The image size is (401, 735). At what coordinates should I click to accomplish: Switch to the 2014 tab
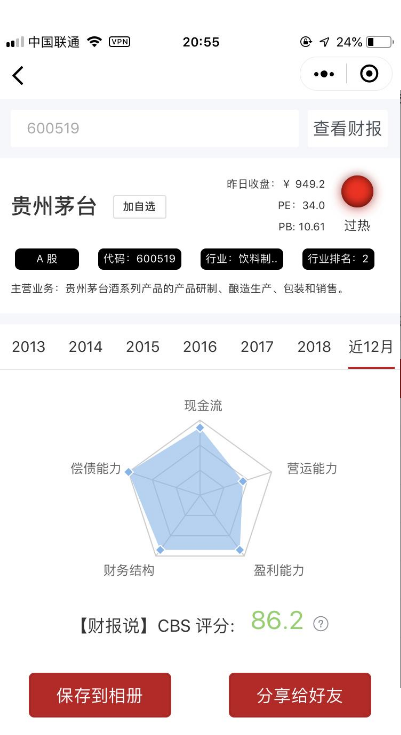click(x=85, y=347)
